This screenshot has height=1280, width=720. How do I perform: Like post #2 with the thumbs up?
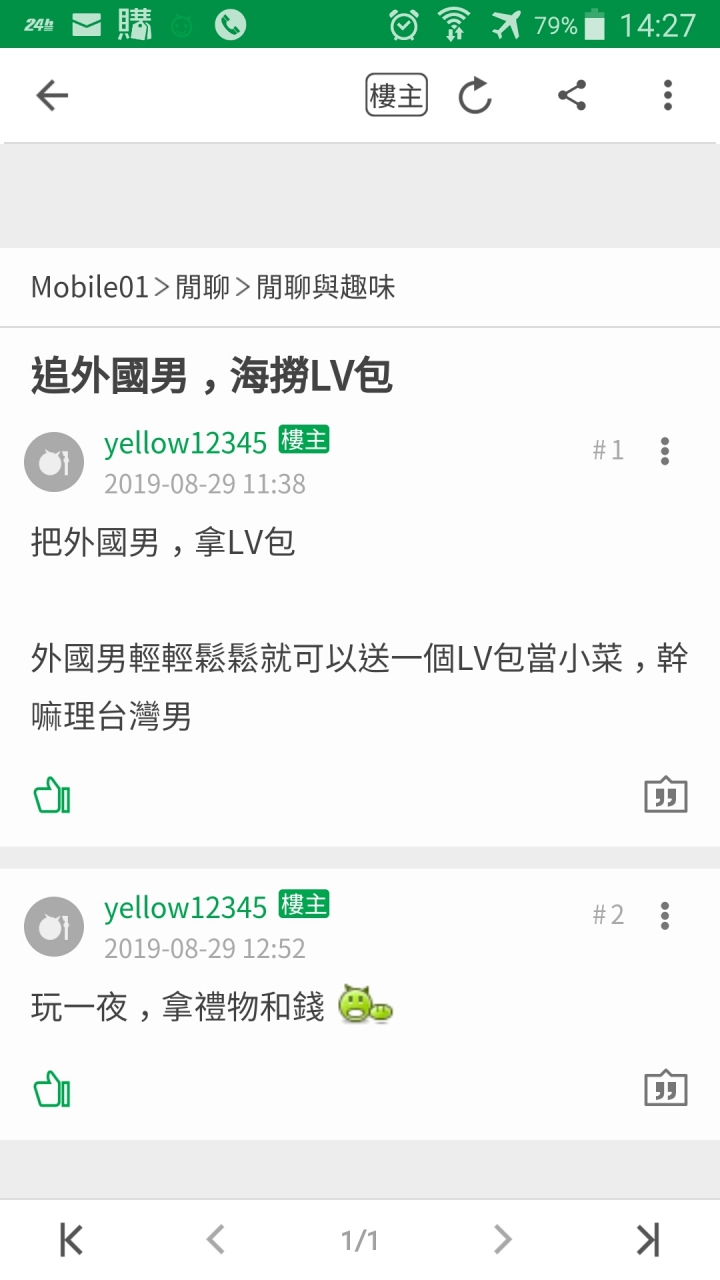(x=52, y=1089)
